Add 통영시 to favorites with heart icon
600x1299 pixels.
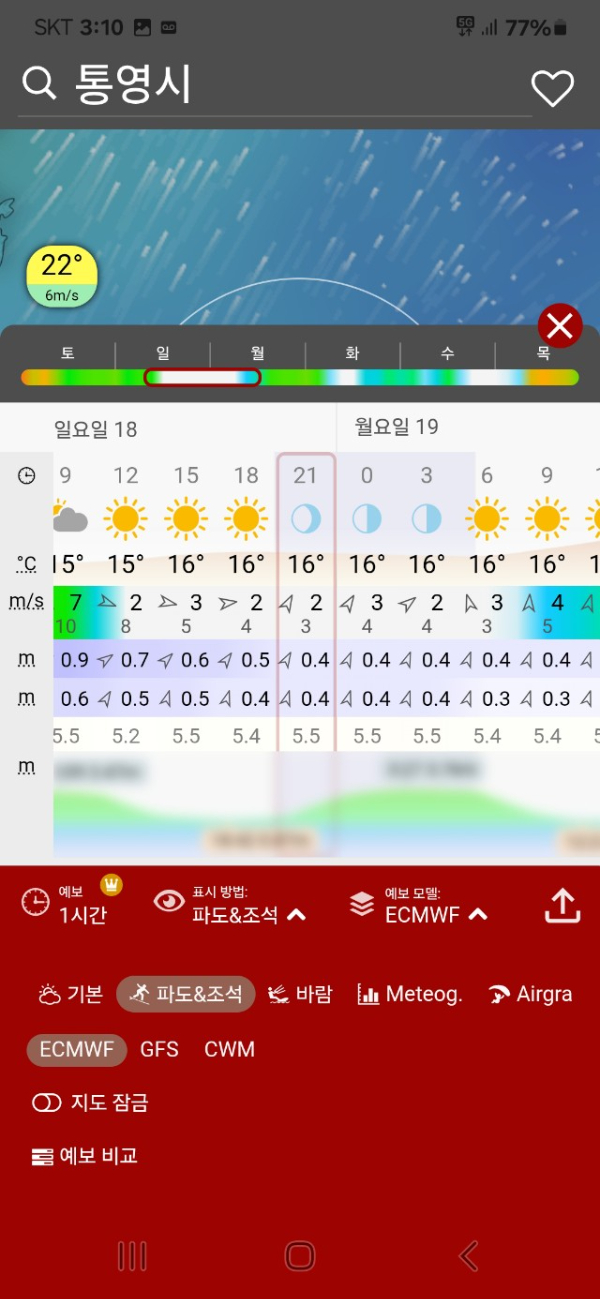(552, 88)
